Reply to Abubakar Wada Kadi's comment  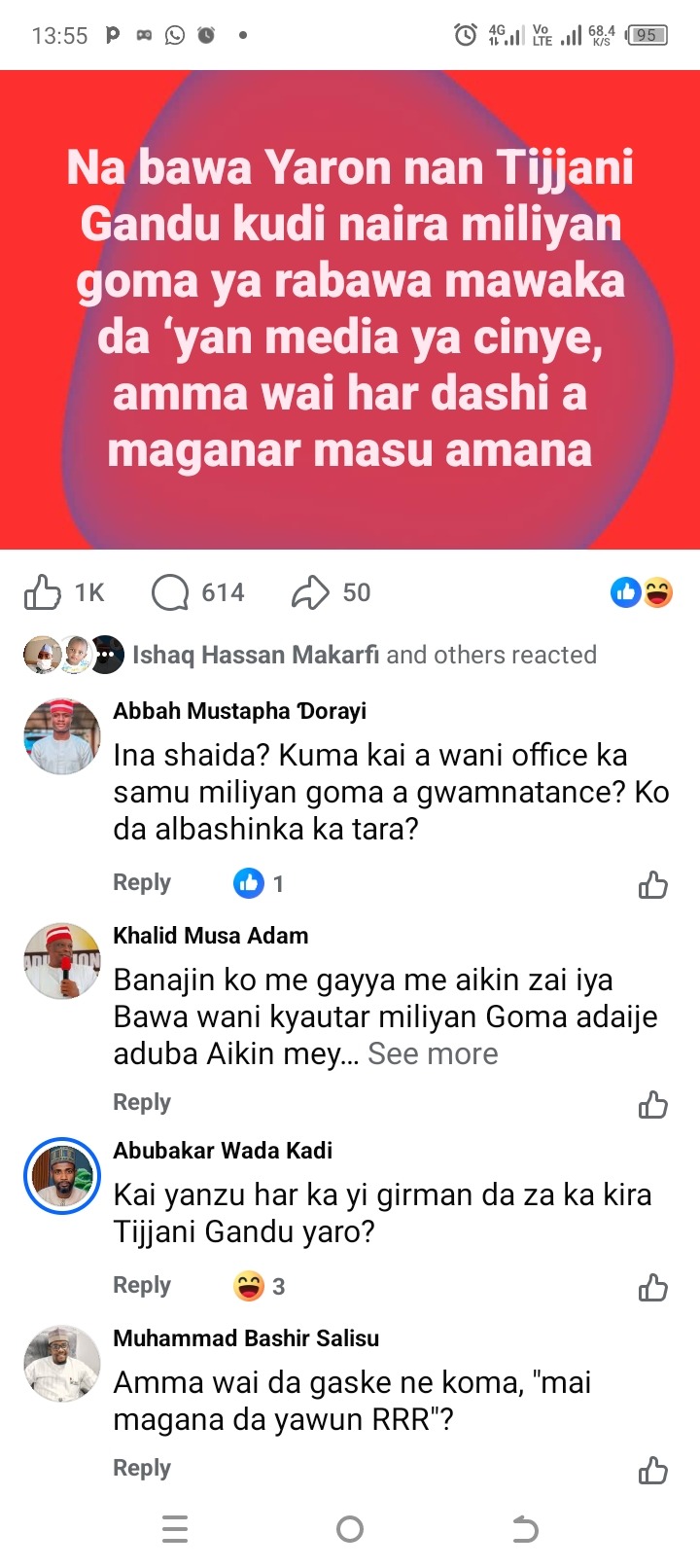coord(142,1285)
